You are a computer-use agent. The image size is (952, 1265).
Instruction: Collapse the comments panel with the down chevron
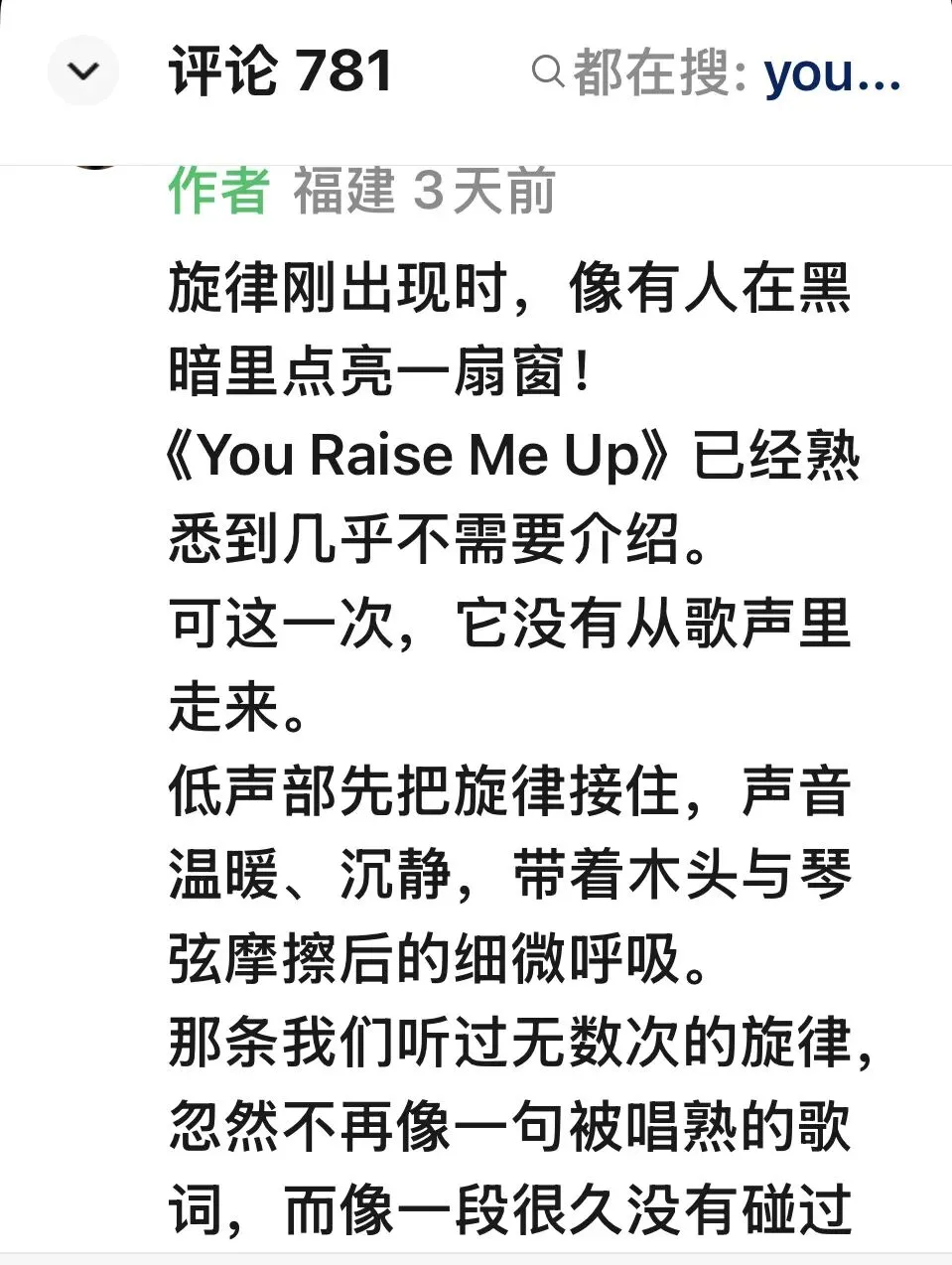point(83,71)
